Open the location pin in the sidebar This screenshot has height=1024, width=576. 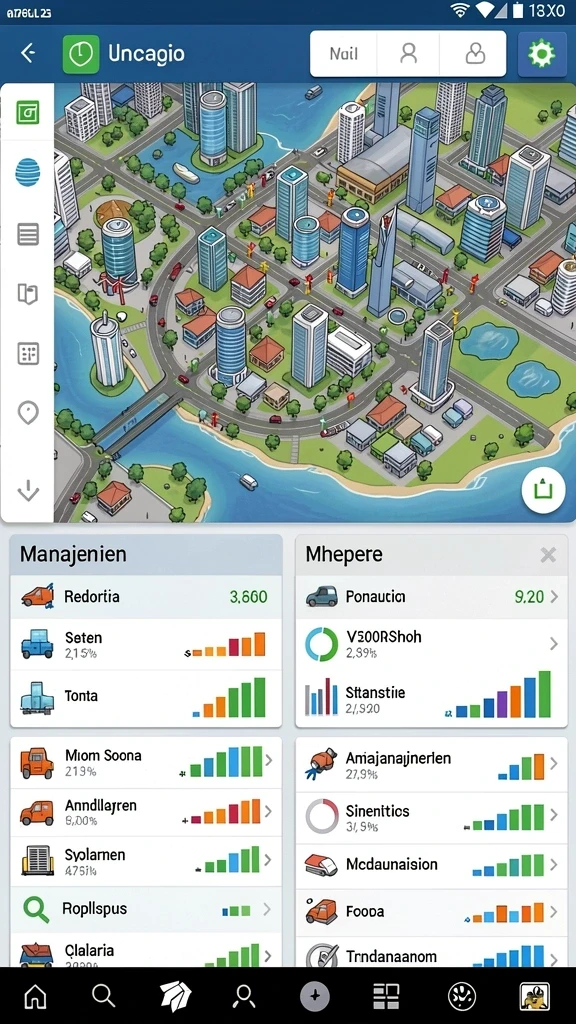pos(28,412)
